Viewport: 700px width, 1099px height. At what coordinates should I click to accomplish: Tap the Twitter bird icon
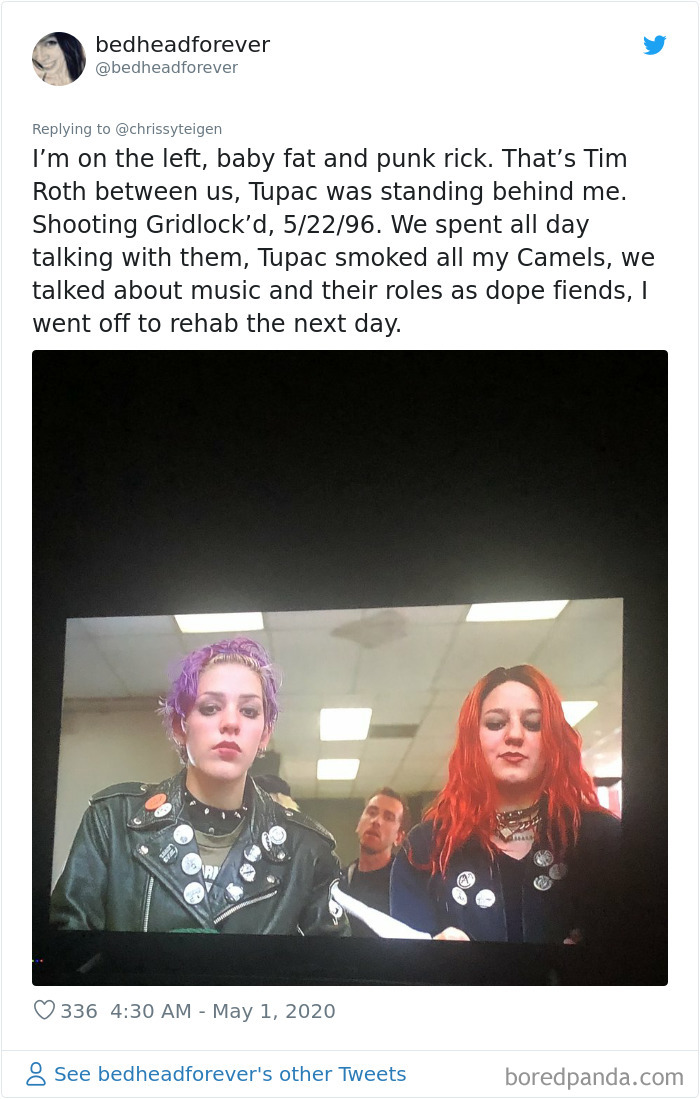pos(654,45)
